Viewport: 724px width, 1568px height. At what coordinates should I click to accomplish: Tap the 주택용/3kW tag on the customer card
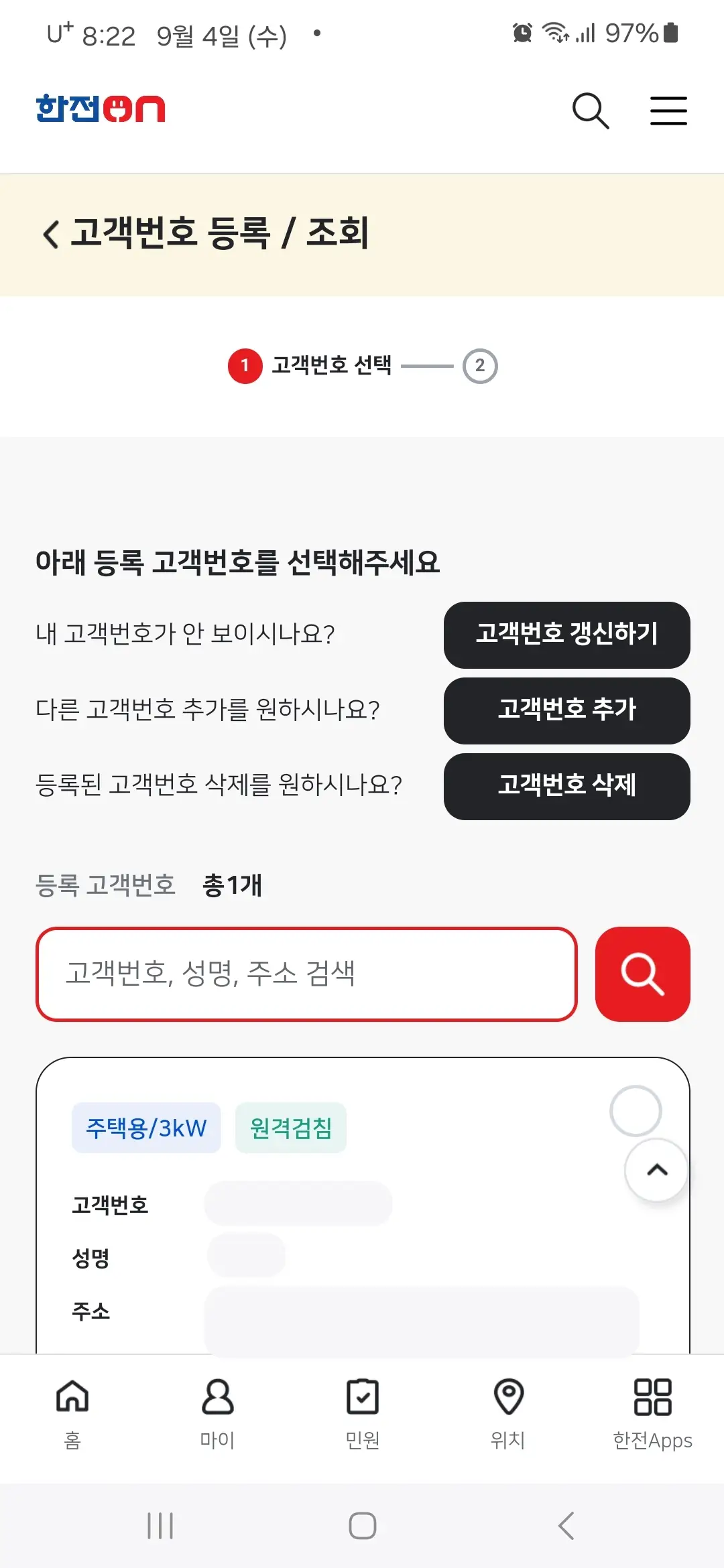147,1127
